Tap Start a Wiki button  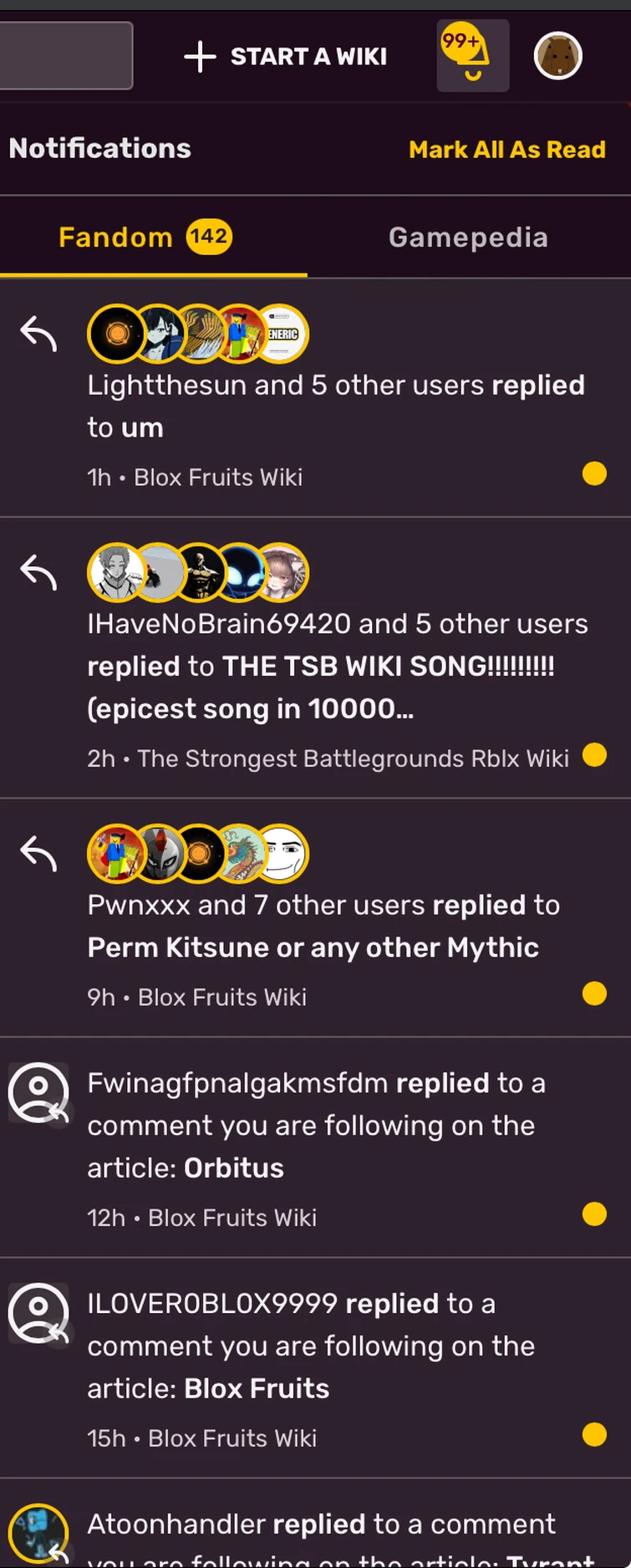[286, 57]
